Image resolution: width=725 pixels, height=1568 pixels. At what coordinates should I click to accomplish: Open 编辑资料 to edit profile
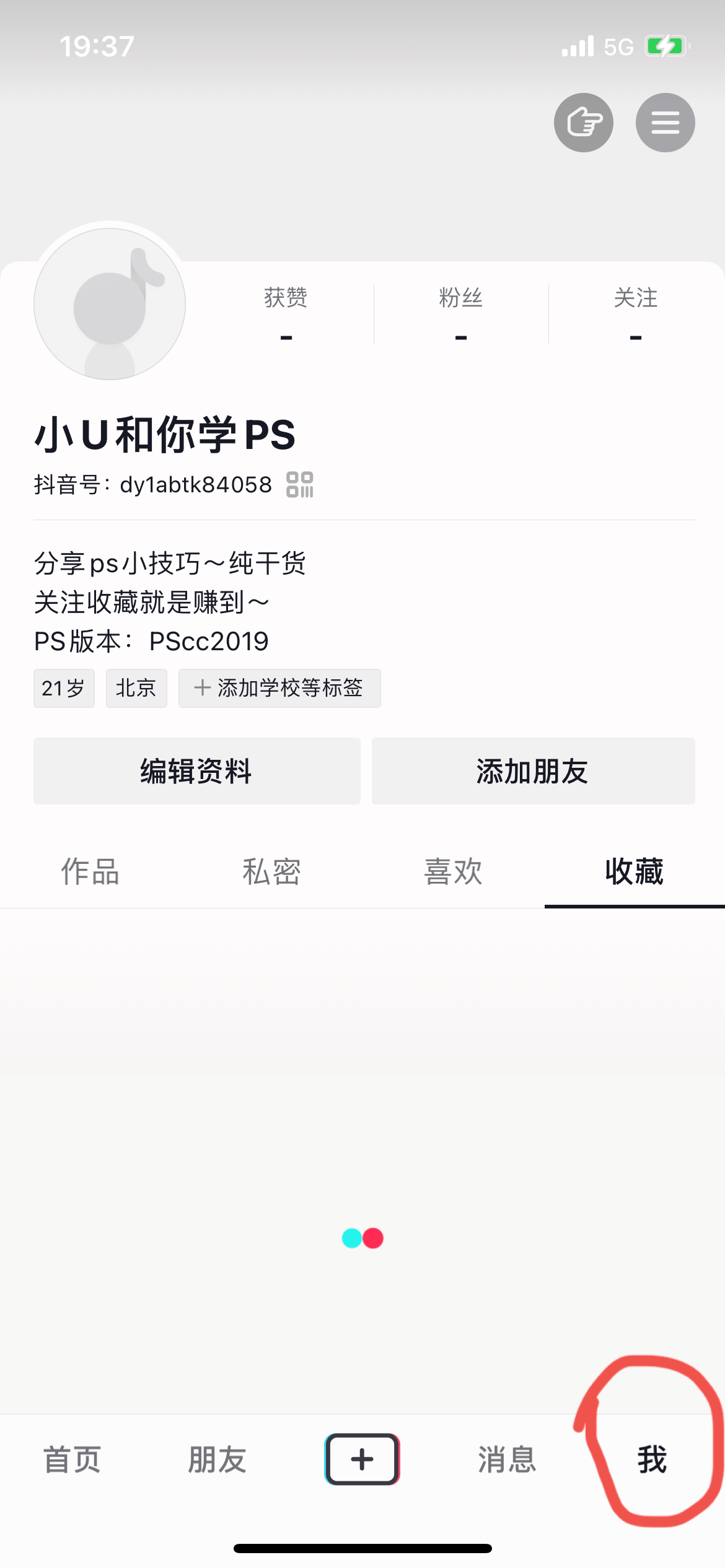pos(197,771)
